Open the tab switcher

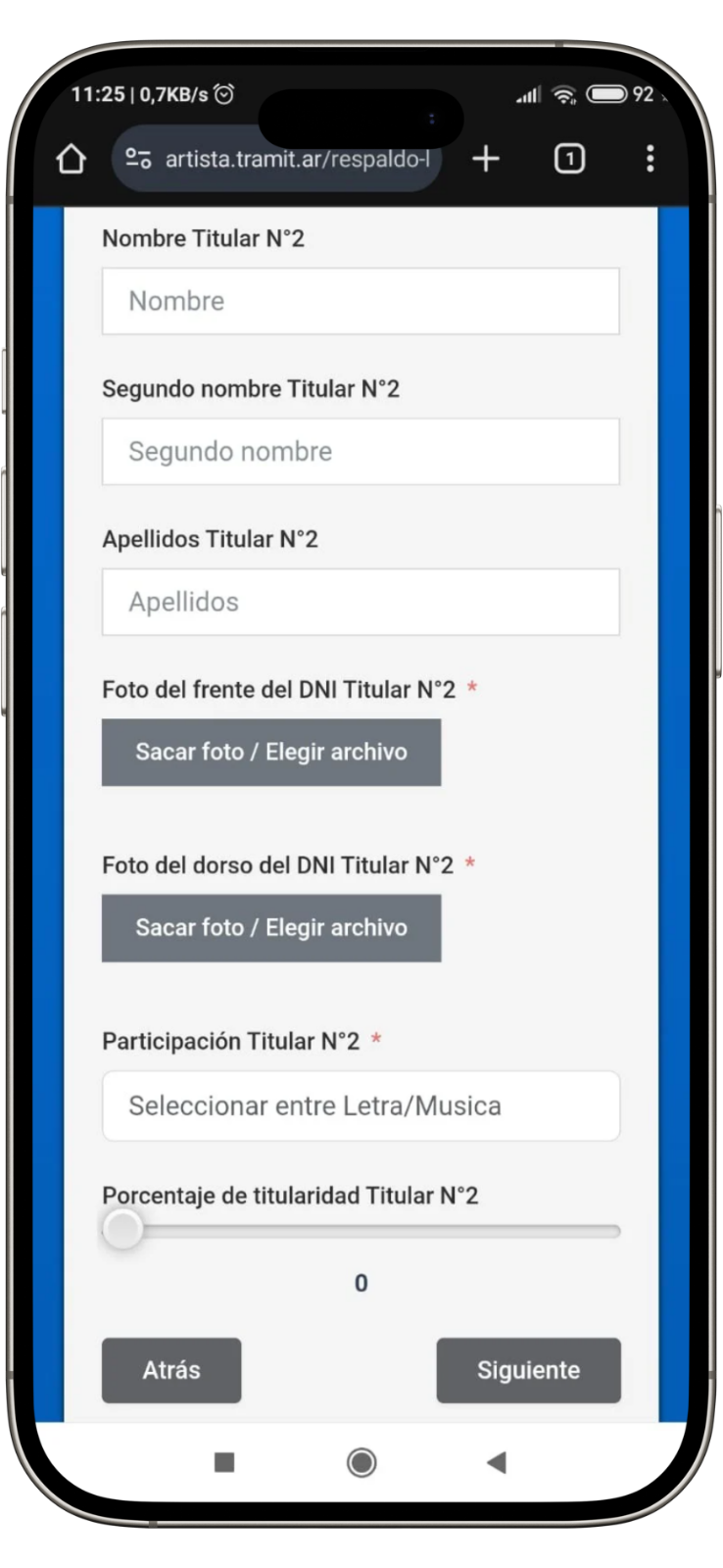[x=569, y=159]
